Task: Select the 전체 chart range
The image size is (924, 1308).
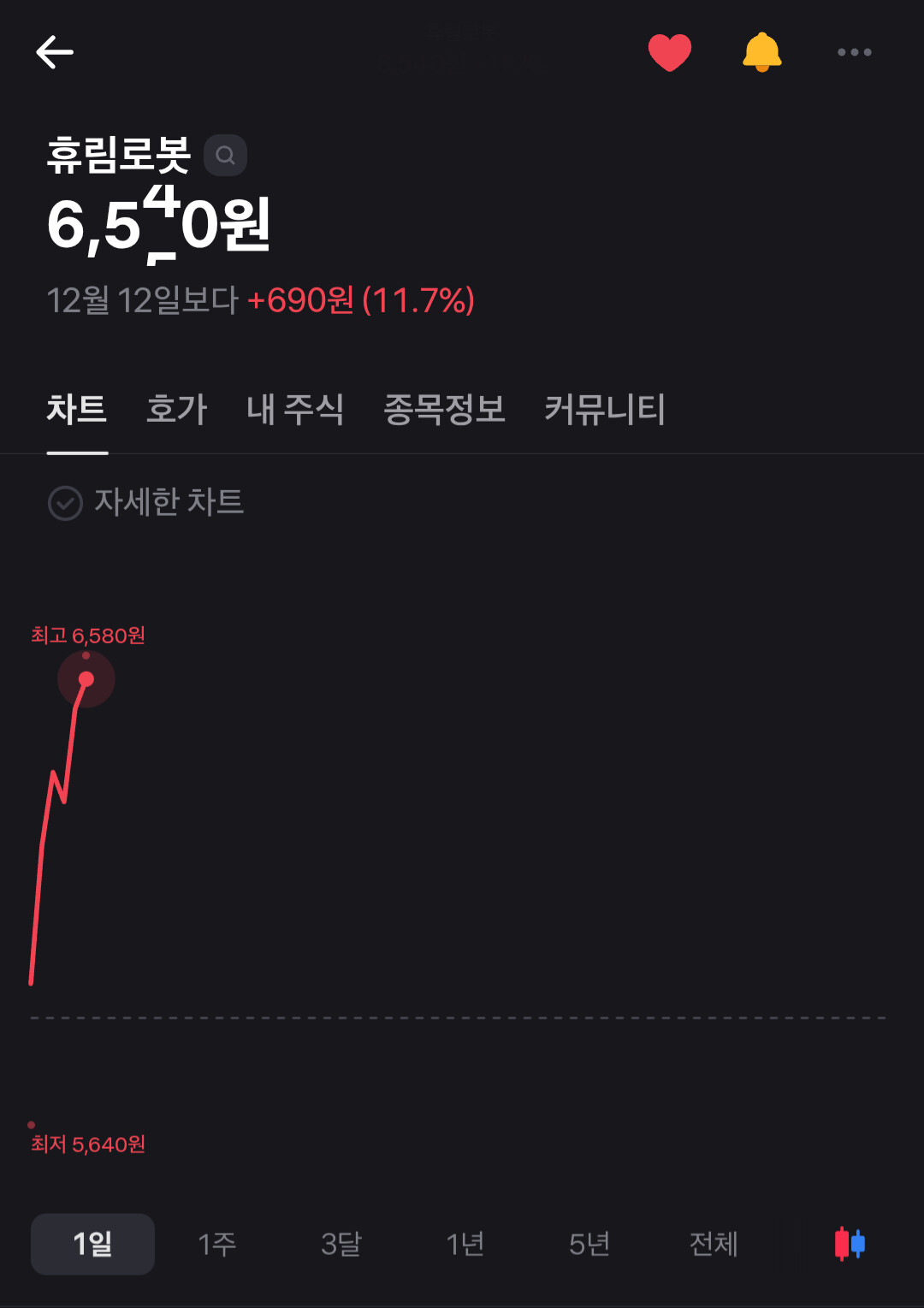Action: coord(714,1244)
